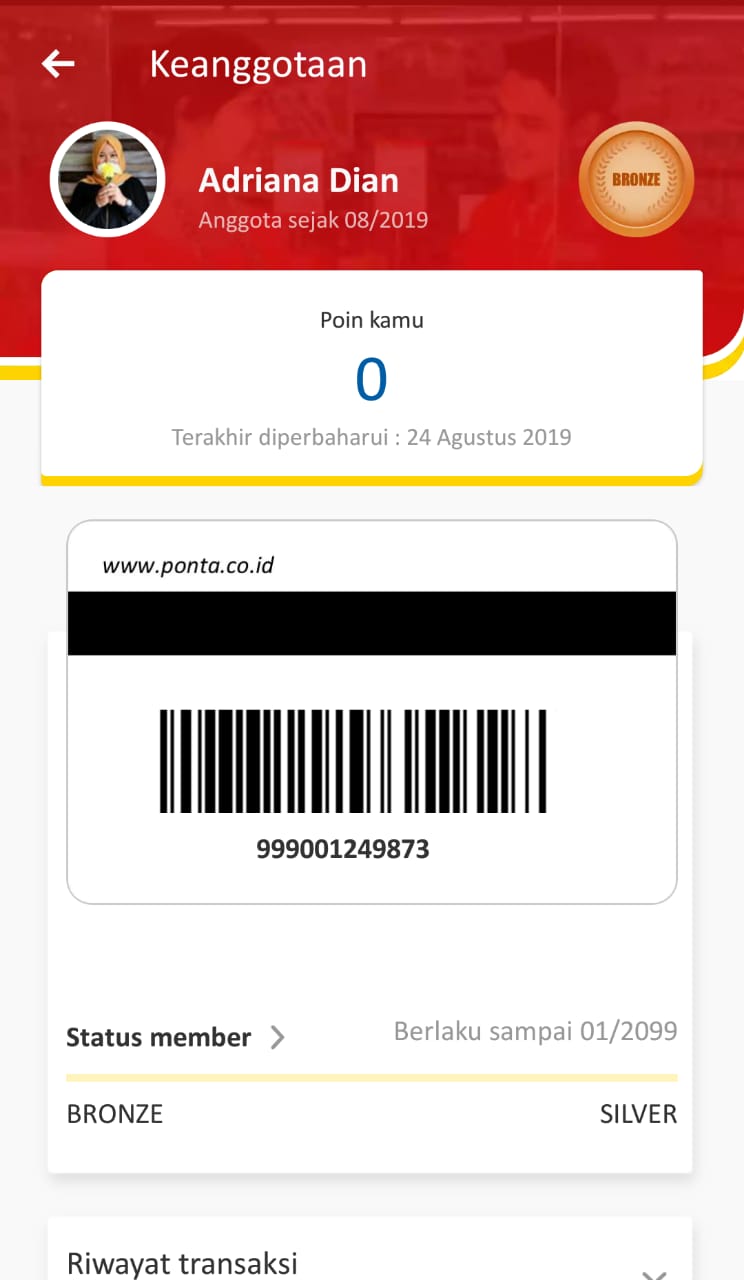
Task: Select the BRONZE tier label
Action: point(114,1113)
